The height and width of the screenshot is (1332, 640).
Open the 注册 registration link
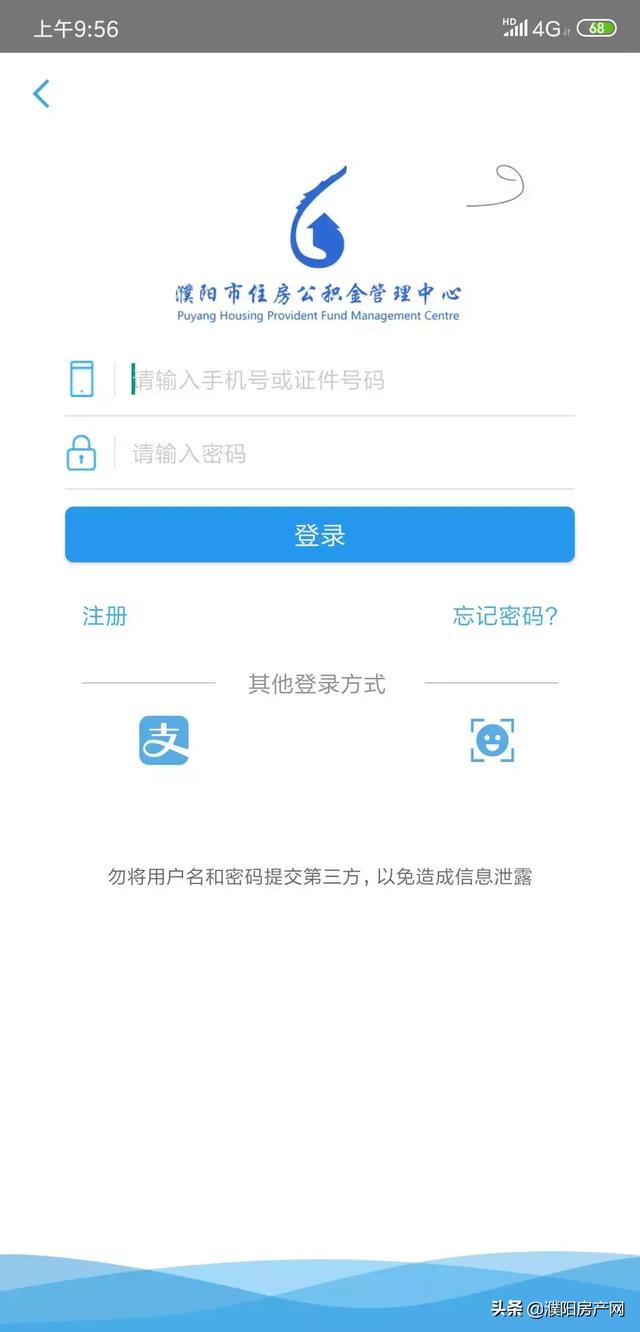click(104, 616)
